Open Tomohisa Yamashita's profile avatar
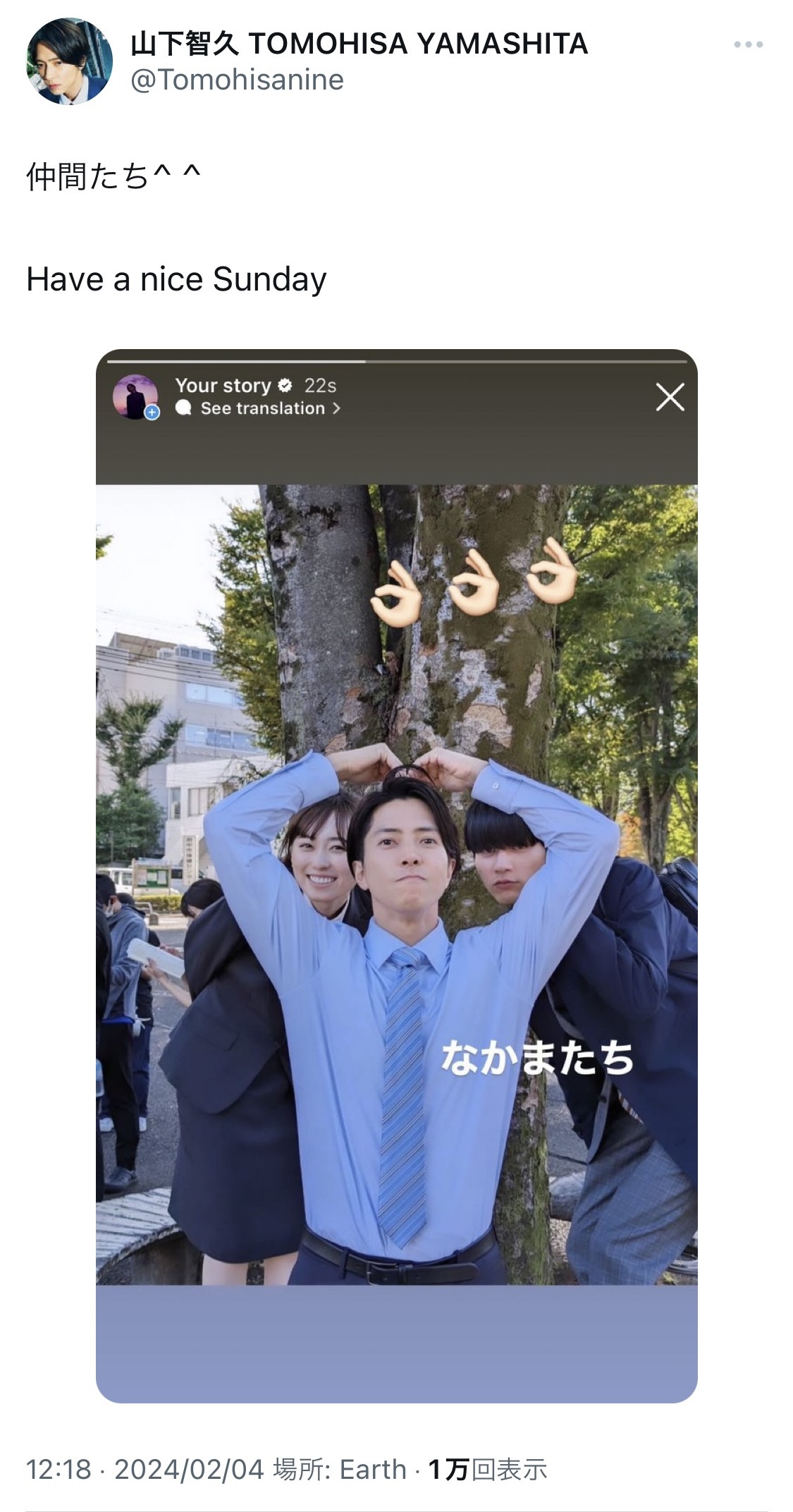Screen dimensions: 793x1512 tap(69, 61)
